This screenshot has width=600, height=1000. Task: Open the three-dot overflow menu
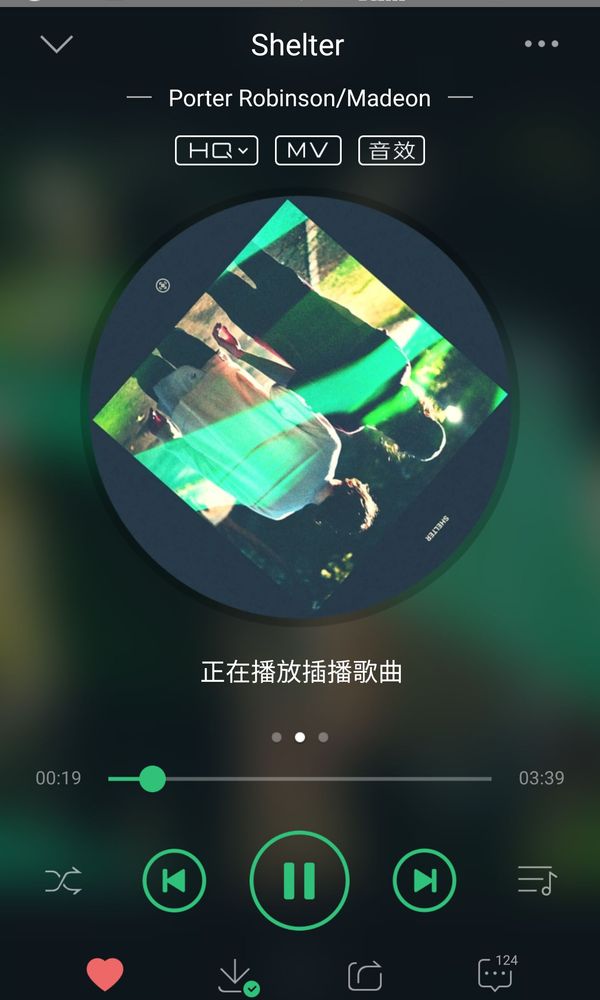point(541,44)
